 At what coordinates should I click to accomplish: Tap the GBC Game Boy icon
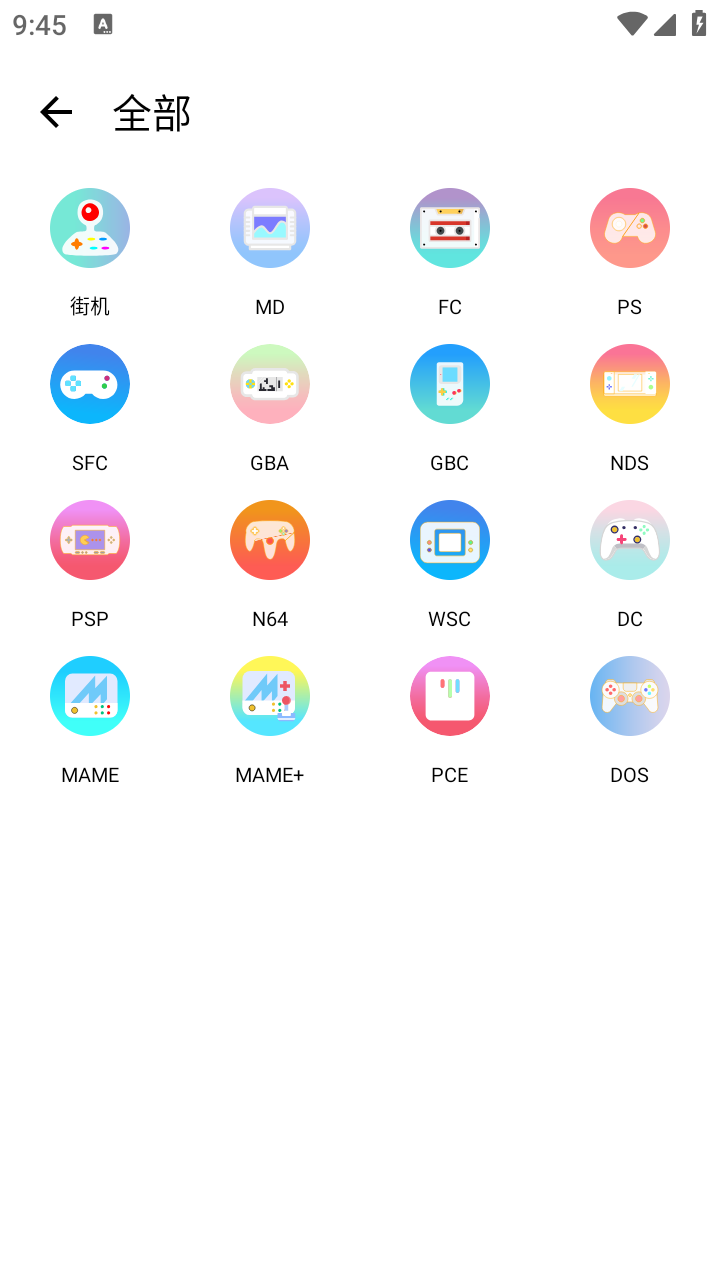449,383
